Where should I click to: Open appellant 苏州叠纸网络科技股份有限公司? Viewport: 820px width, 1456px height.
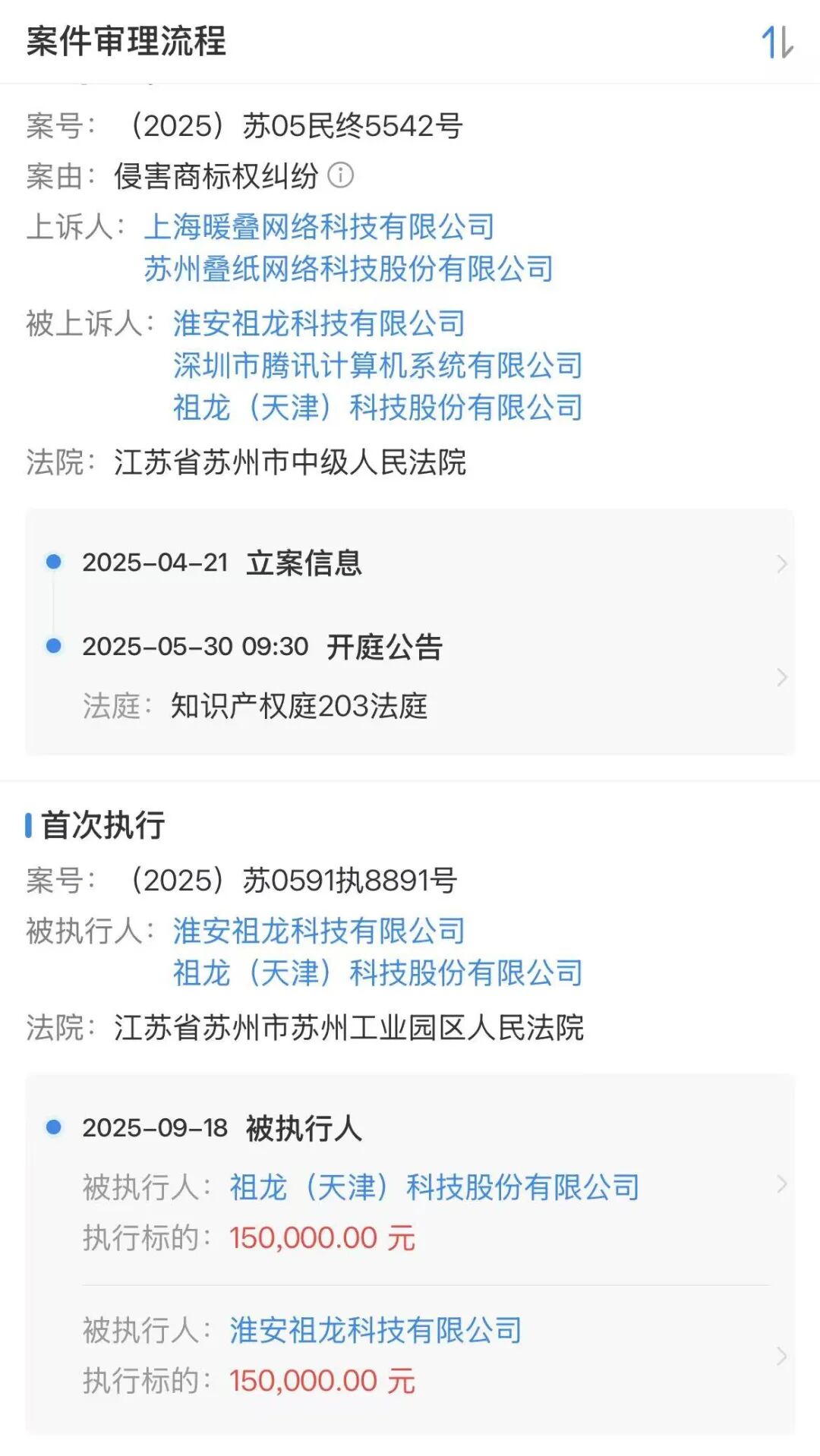pos(348,269)
